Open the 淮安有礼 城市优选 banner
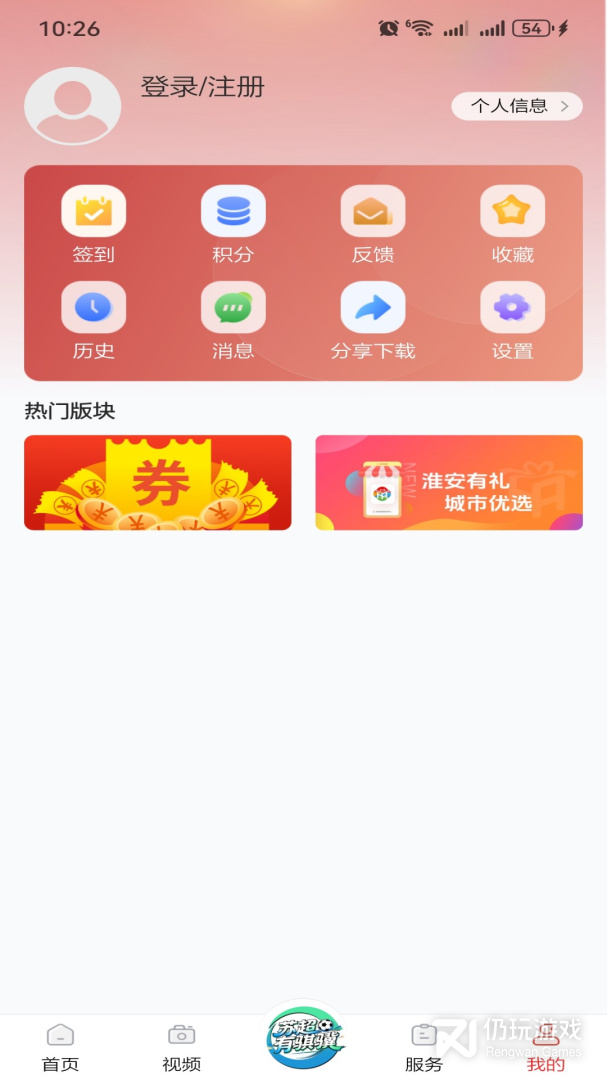 (449, 482)
